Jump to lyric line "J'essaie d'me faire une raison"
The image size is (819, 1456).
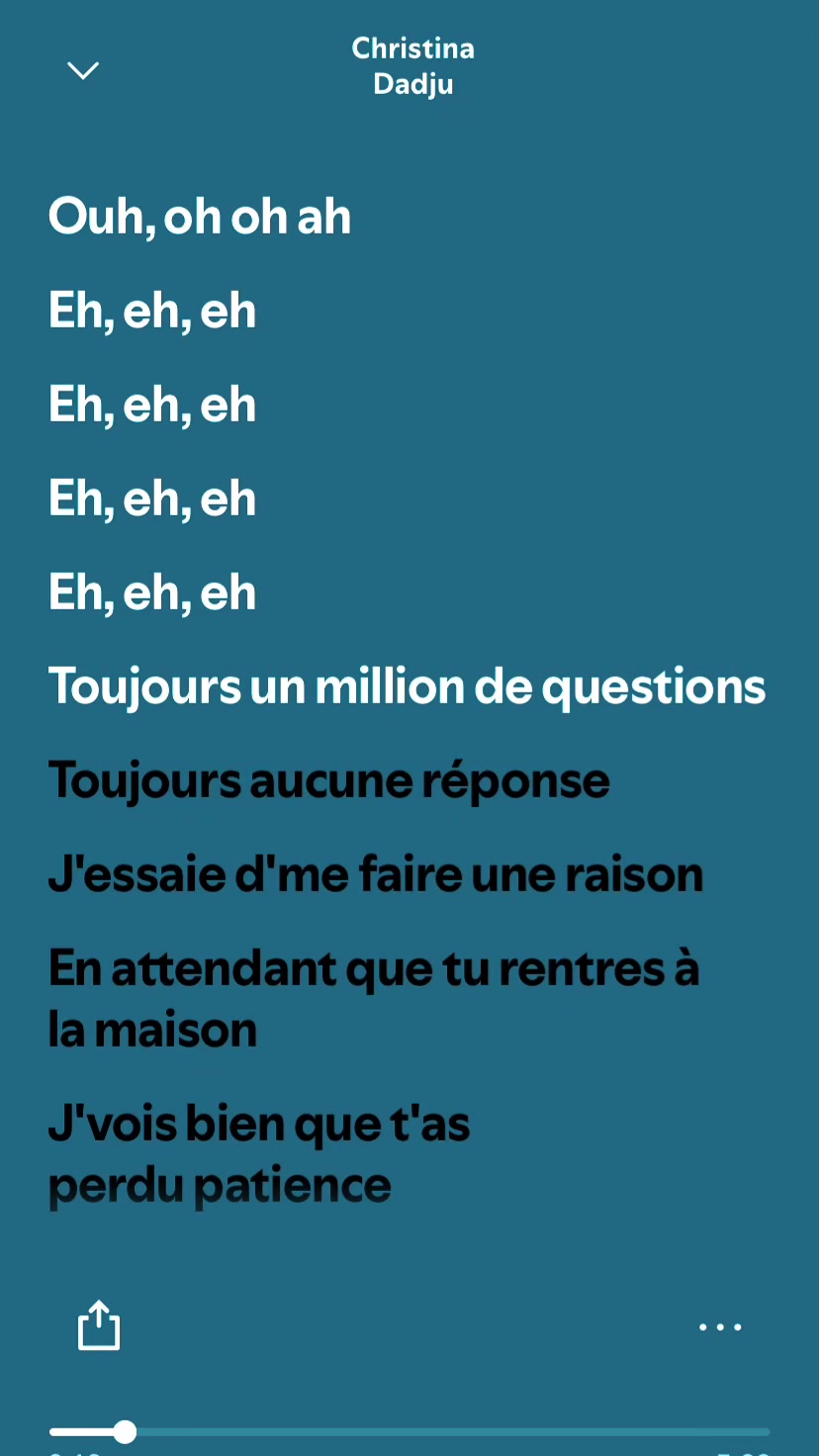pyautogui.click(x=376, y=875)
